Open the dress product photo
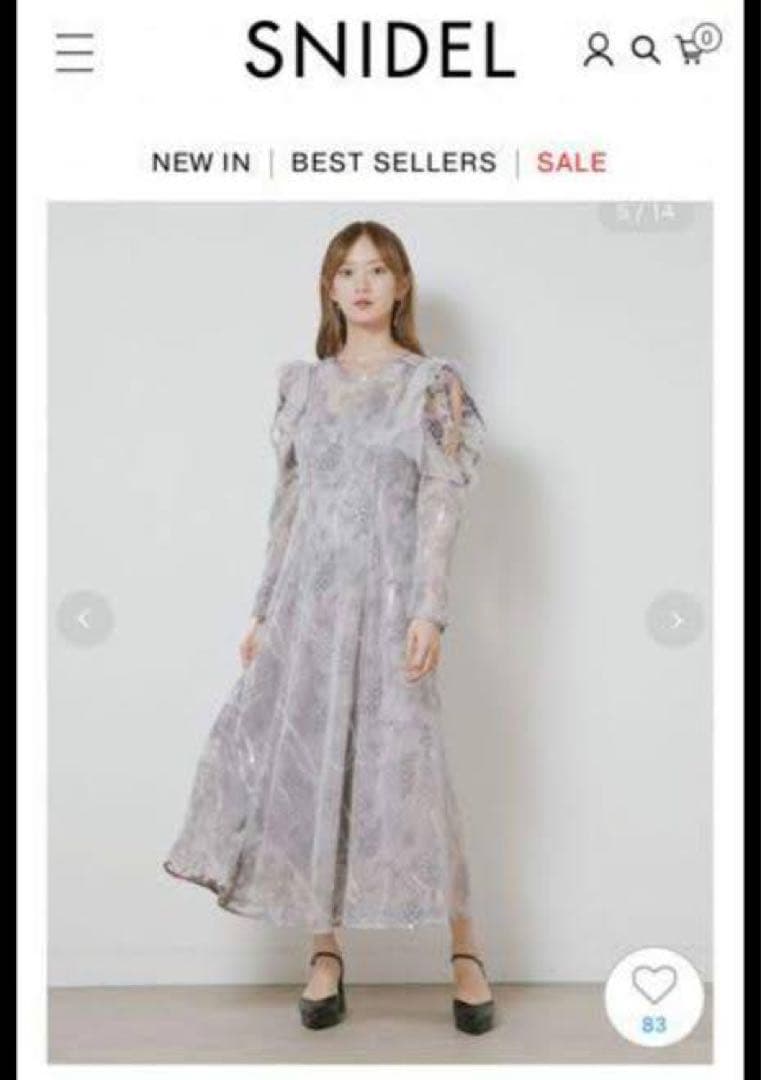 coord(380,600)
